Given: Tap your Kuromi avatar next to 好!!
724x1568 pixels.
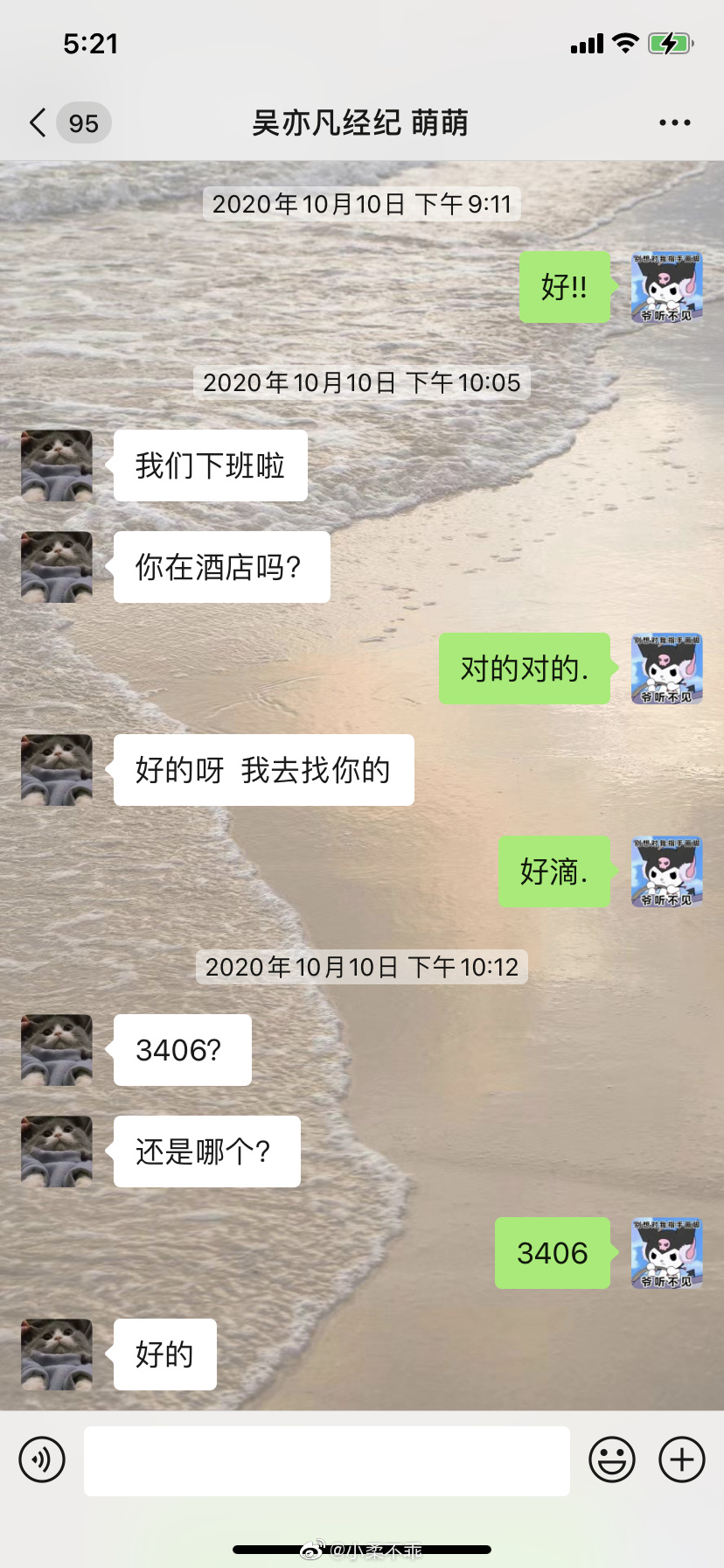Looking at the screenshot, I should click(666, 287).
